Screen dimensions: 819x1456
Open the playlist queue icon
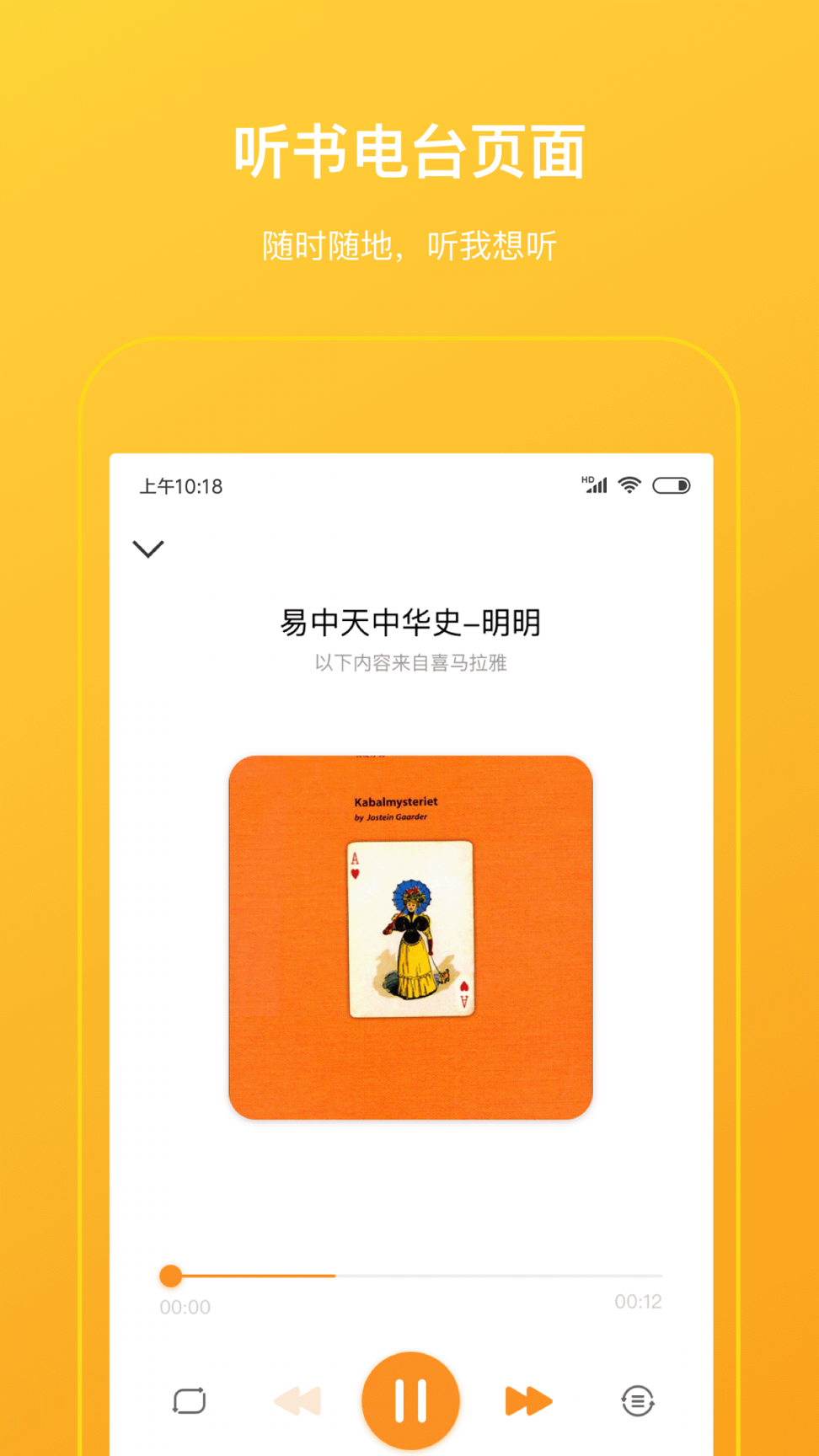(x=638, y=1400)
